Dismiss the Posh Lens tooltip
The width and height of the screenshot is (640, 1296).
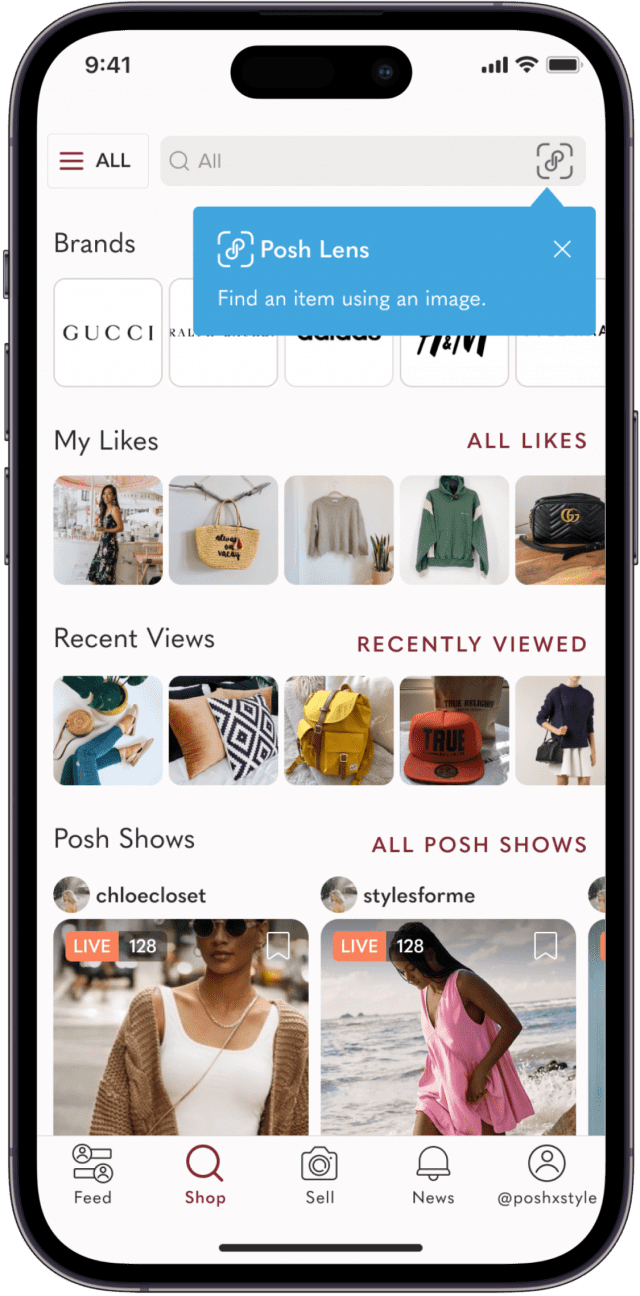point(562,249)
